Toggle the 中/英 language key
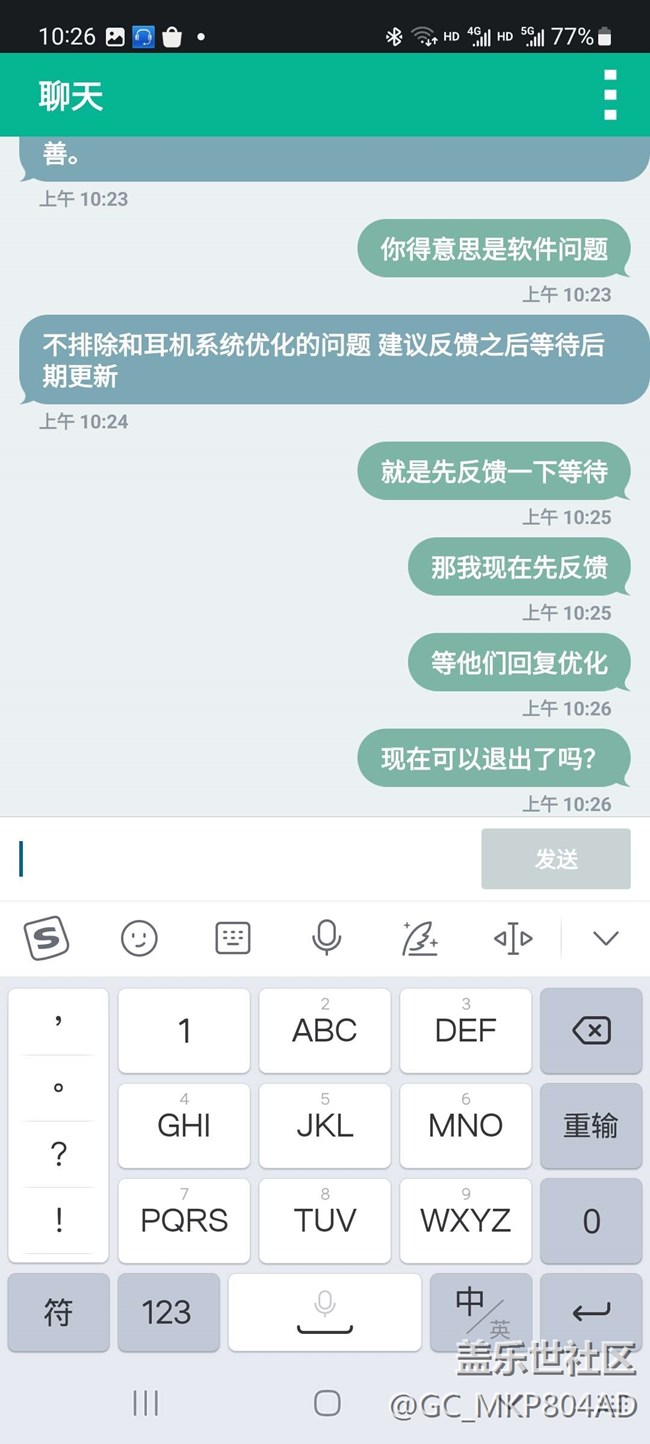Viewport: 650px width, 1444px height. pyautogui.click(x=479, y=1312)
